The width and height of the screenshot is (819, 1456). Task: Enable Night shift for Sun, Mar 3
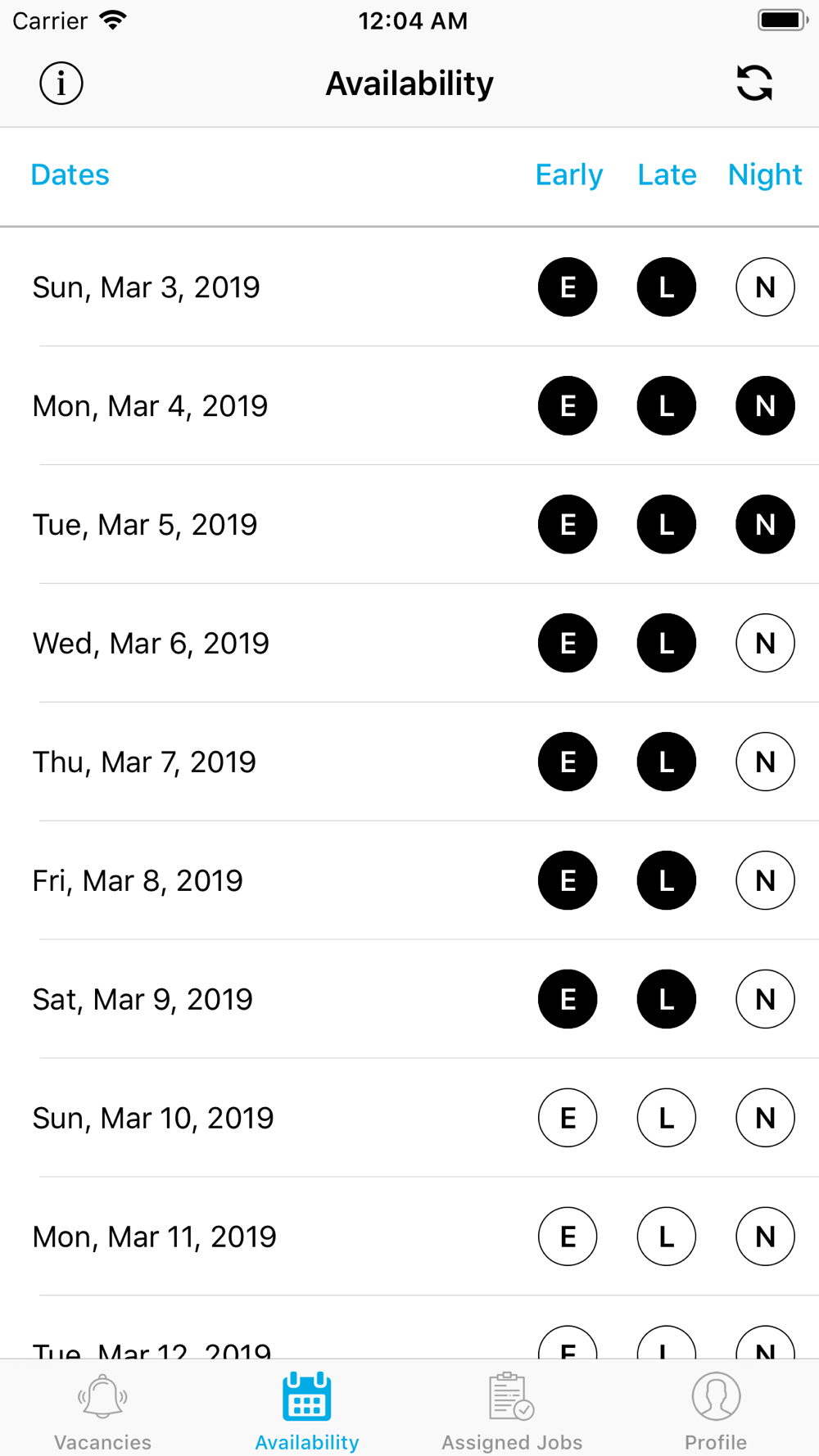pyautogui.click(x=765, y=287)
